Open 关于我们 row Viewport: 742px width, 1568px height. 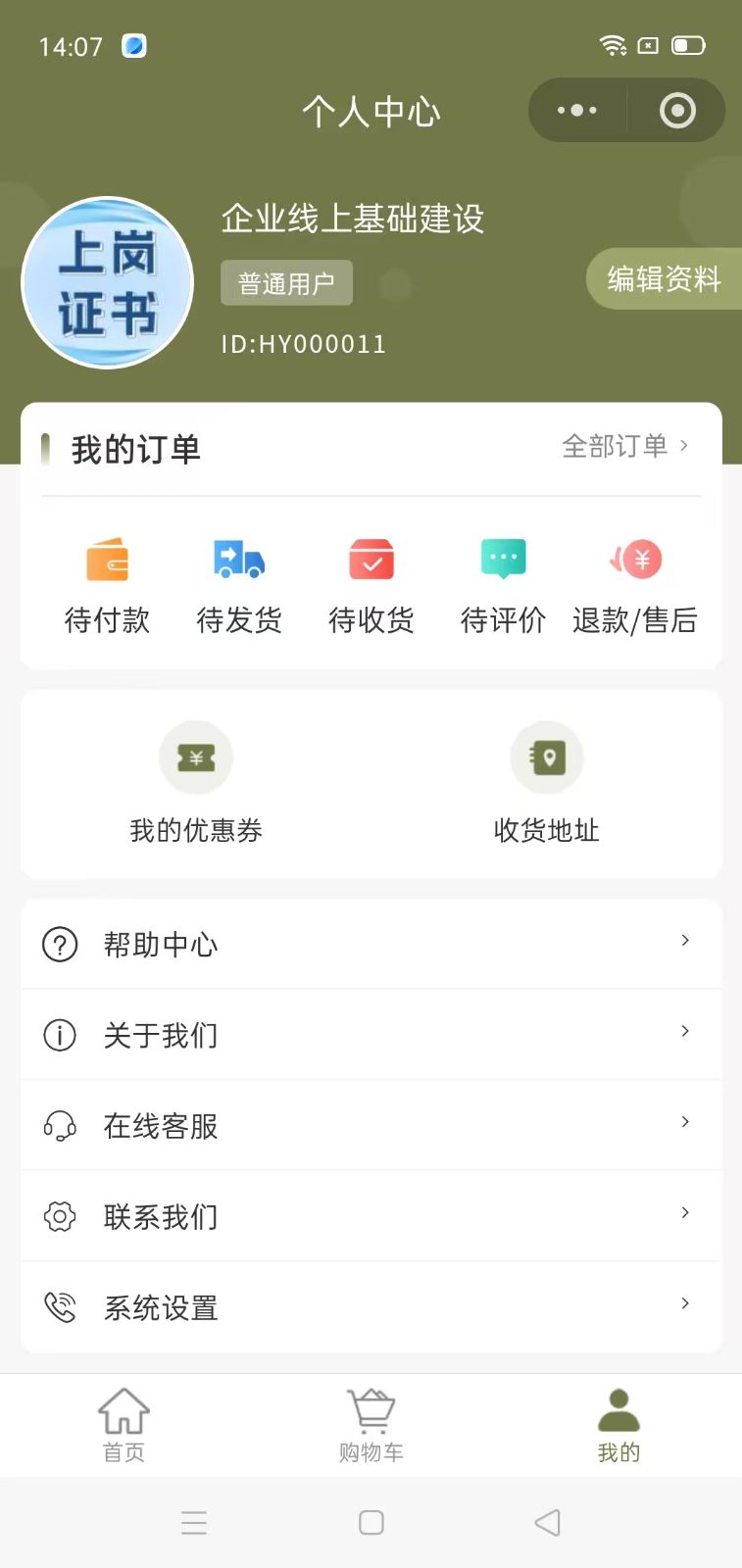[x=371, y=1035]
